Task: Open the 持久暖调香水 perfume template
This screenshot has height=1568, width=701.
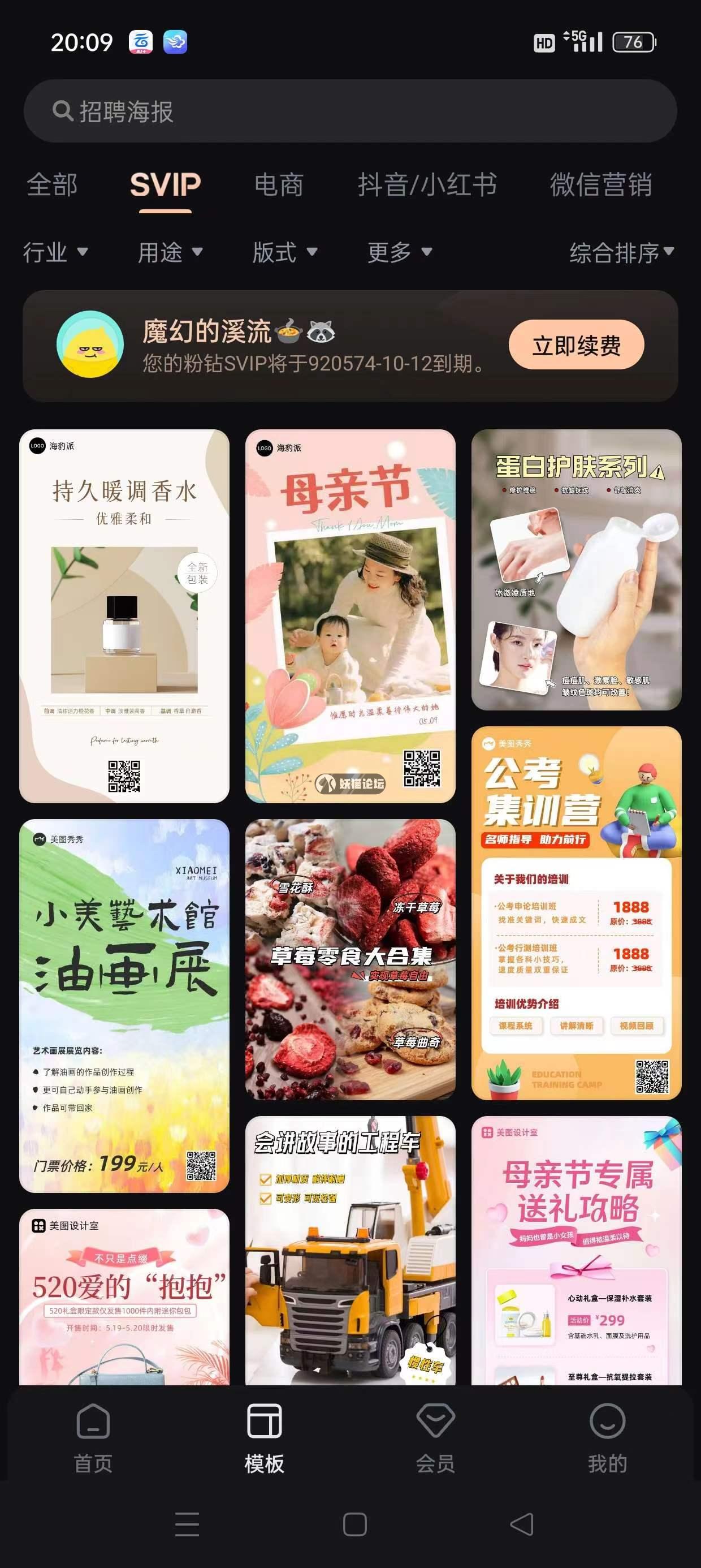Action: [124, 616]
